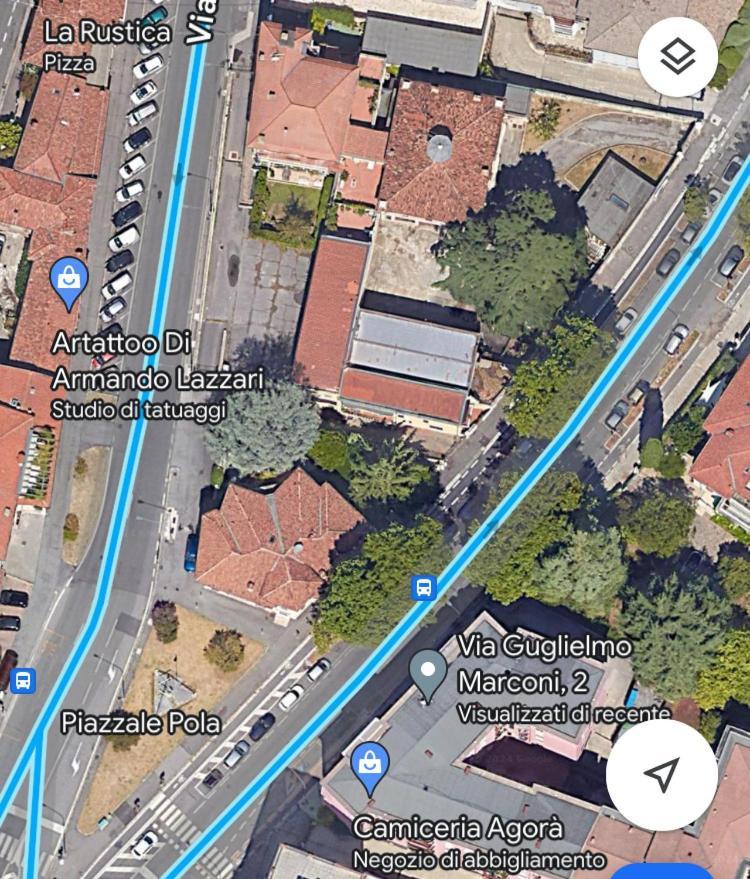
Task: Tap the Via Guglielmo Marconi, 2 pin
Action: click(x=429, y=674)
